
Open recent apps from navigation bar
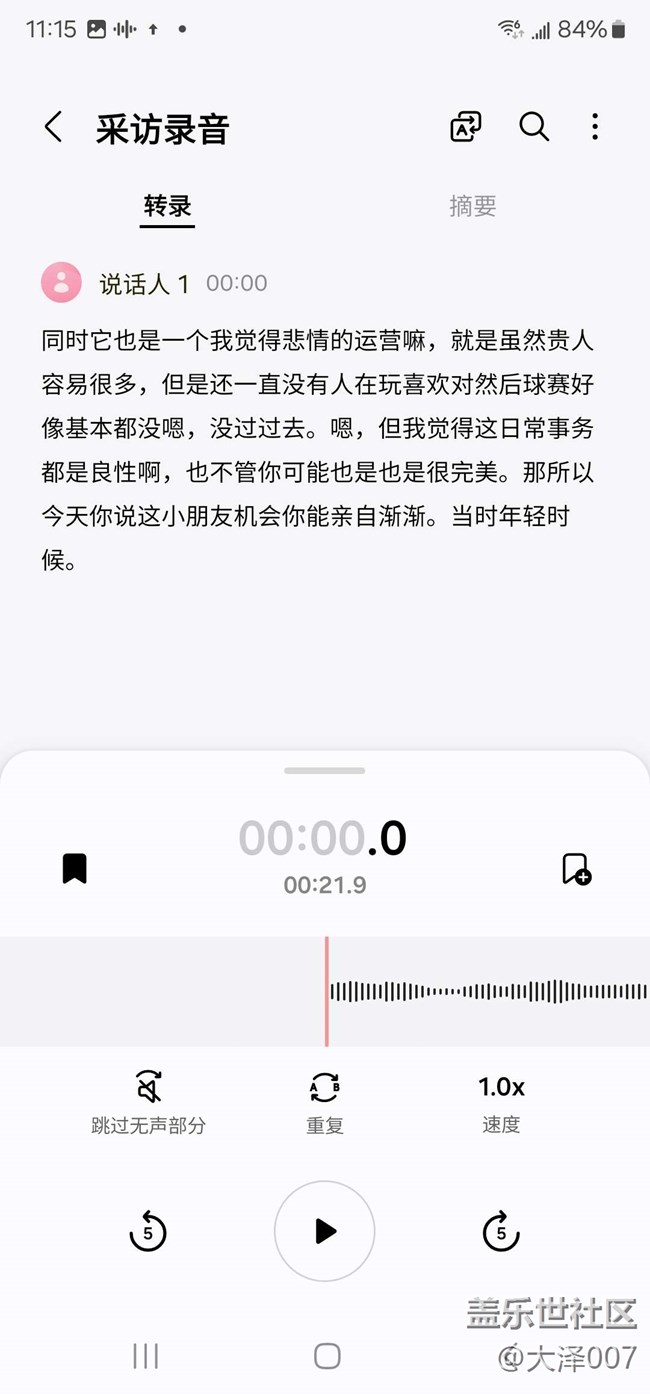[x=146, y=1356]
